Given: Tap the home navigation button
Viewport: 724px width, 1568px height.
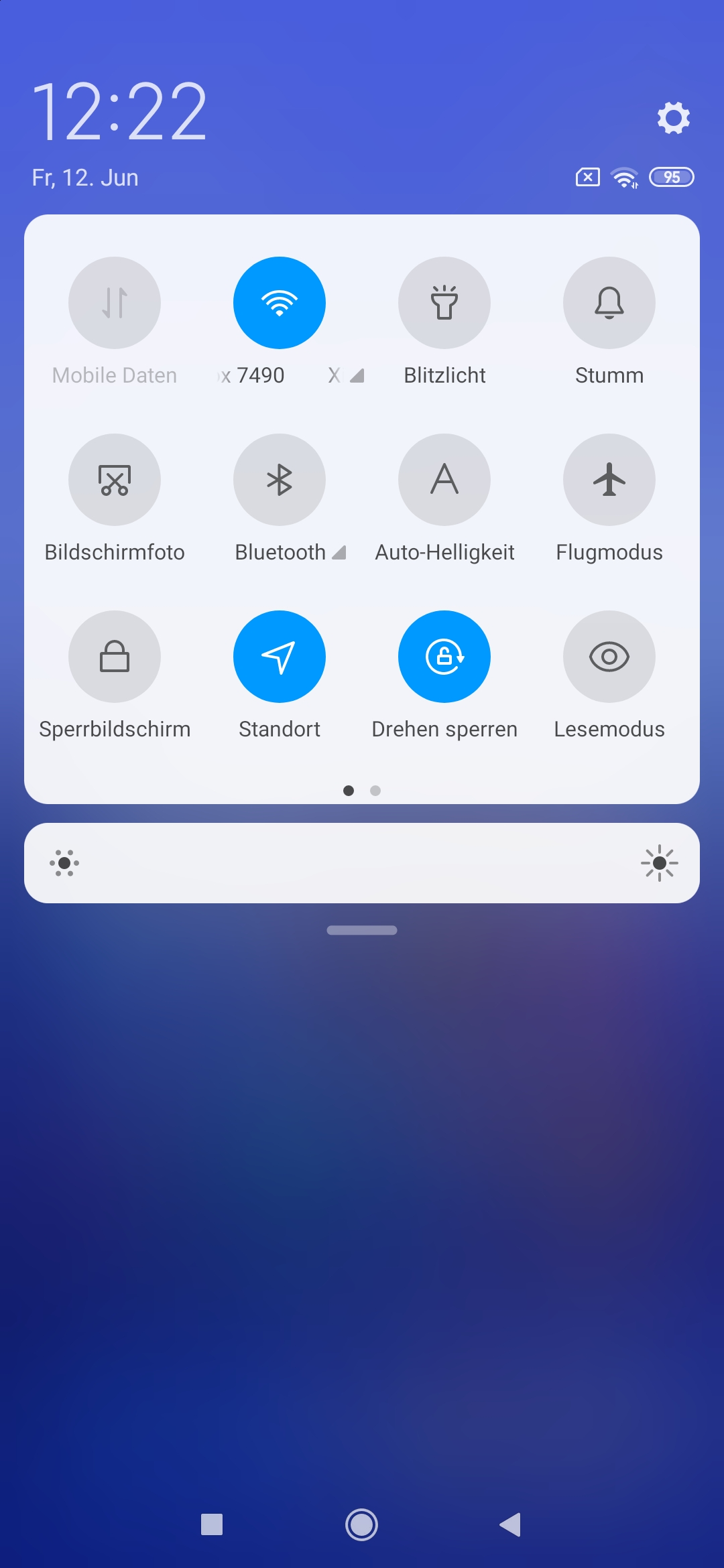Looking at the screenshot, I should point(361,1525).
